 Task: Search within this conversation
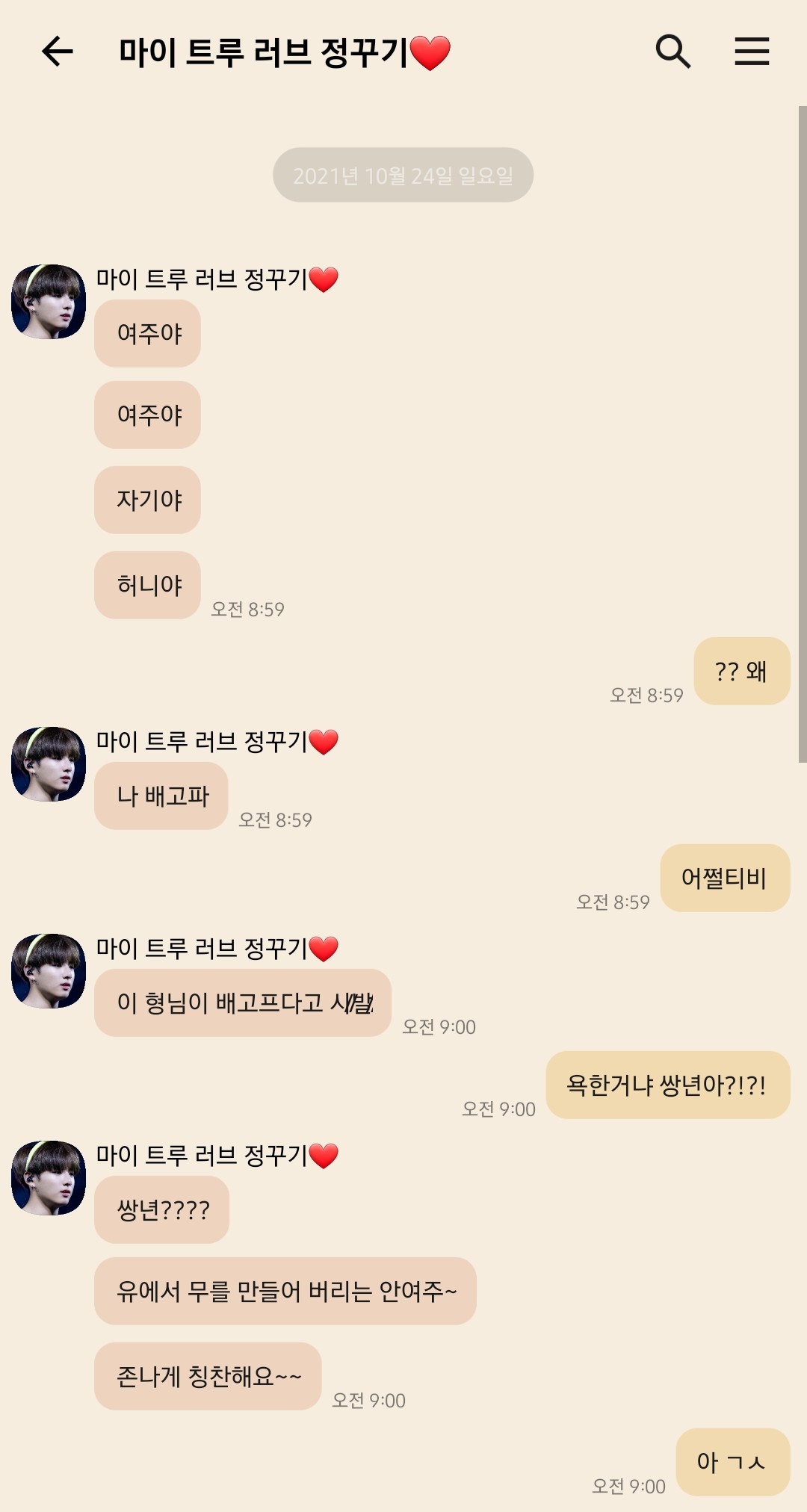click(672, 52)
